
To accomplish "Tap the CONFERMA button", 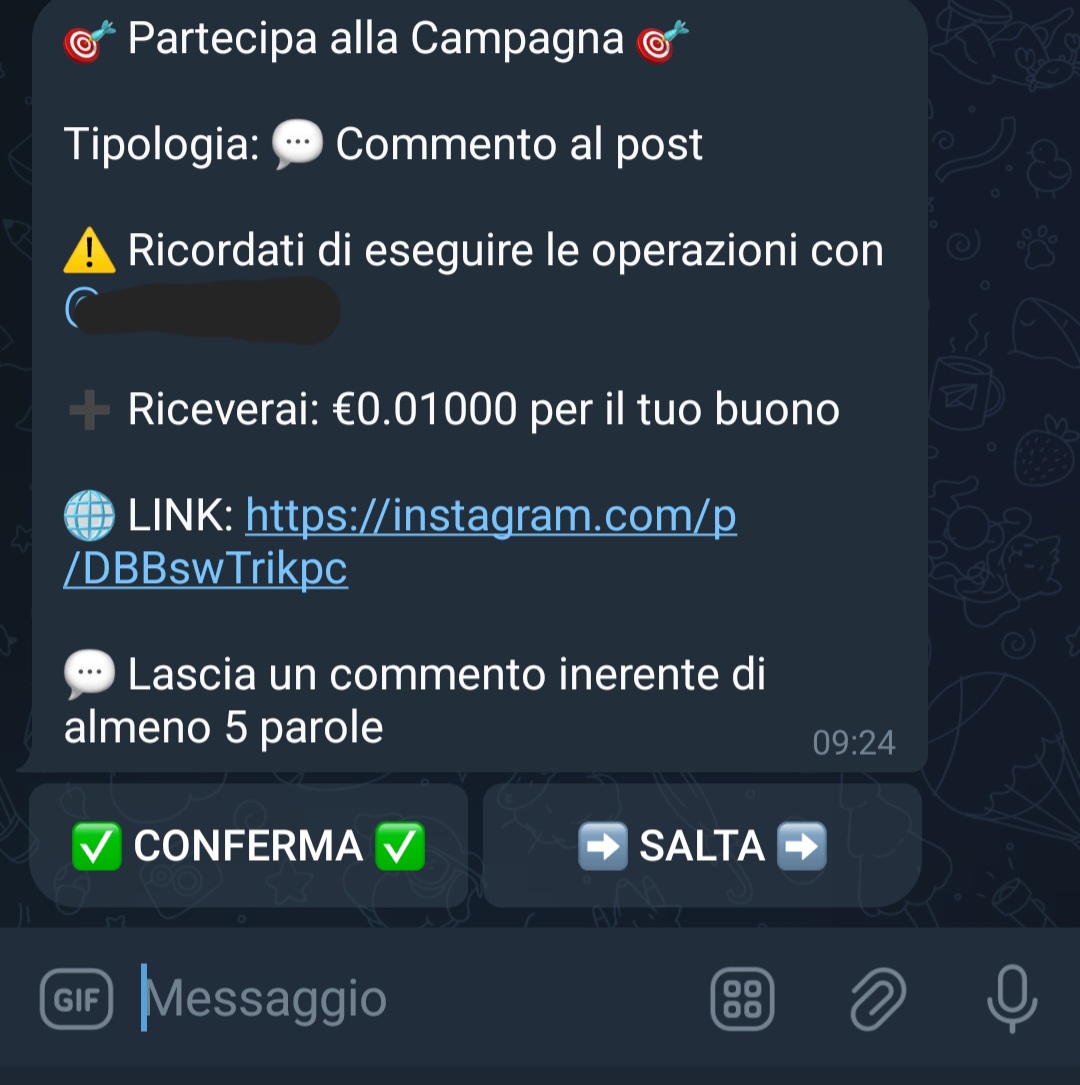I will pos(248,846).
